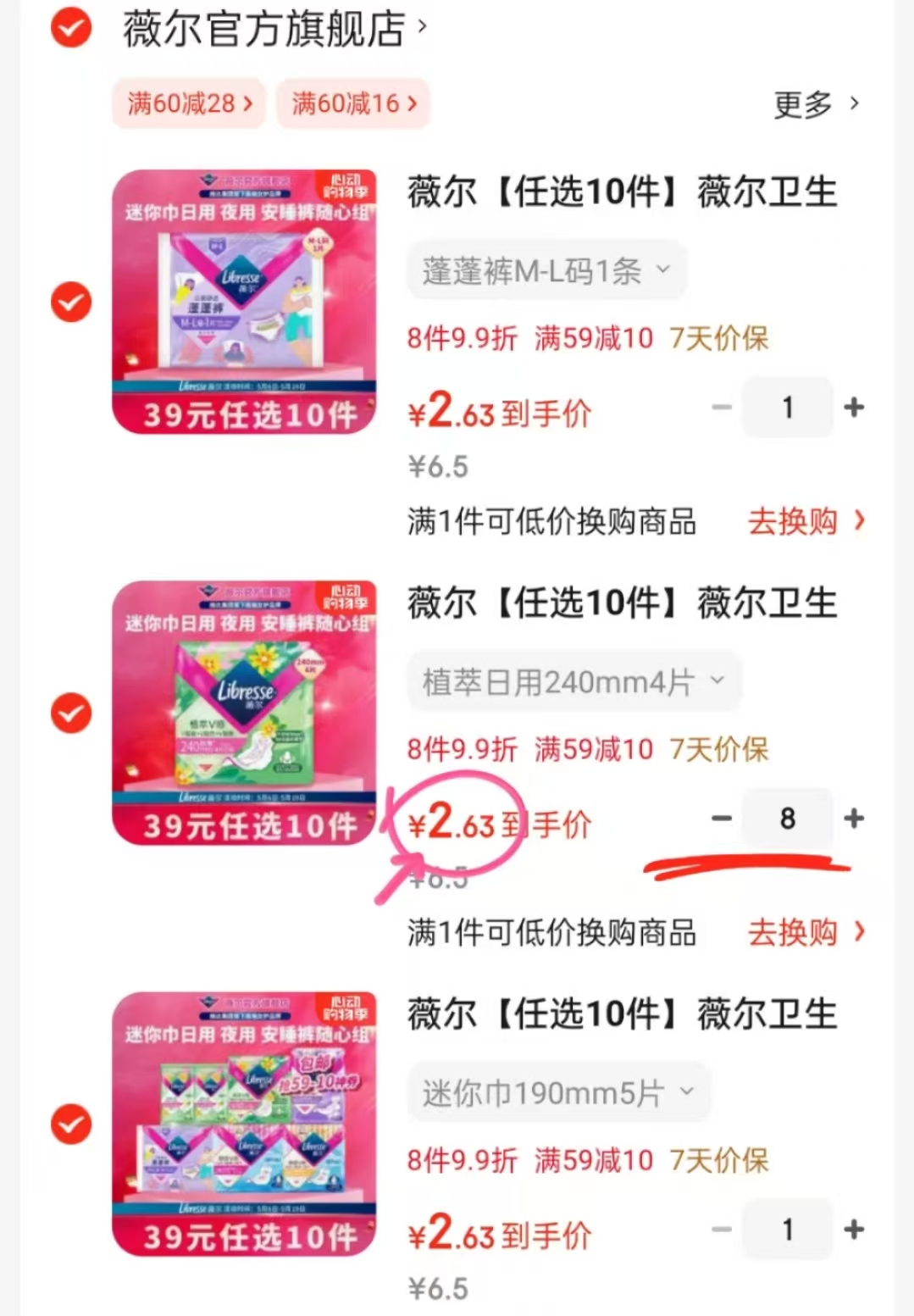The width and height of the screenshot is (914, 1316).
Task: Claim the 满60减28 coupon
Action: [189, 103]
